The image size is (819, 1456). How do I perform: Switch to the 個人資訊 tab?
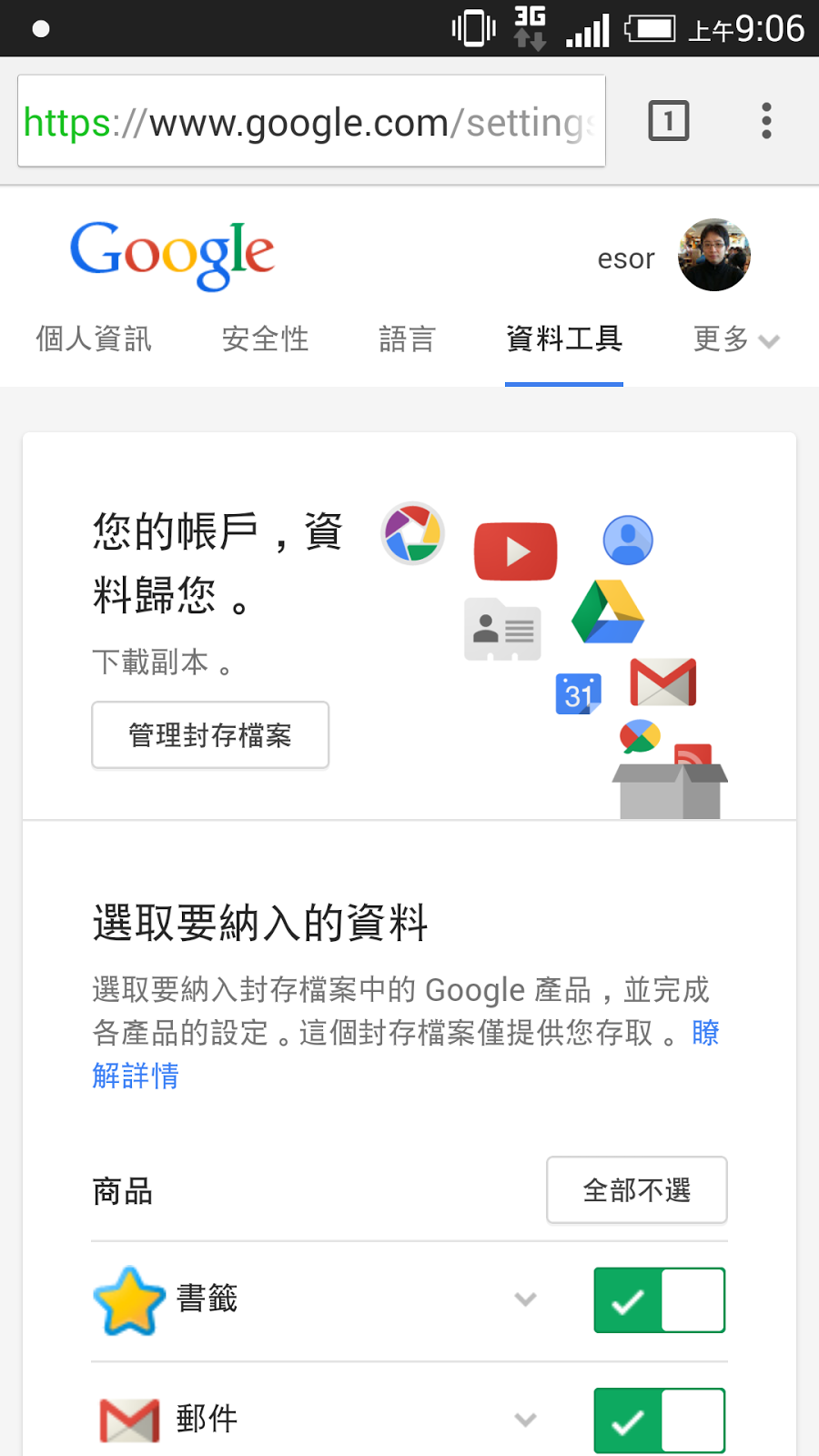[x=92, y=339]
